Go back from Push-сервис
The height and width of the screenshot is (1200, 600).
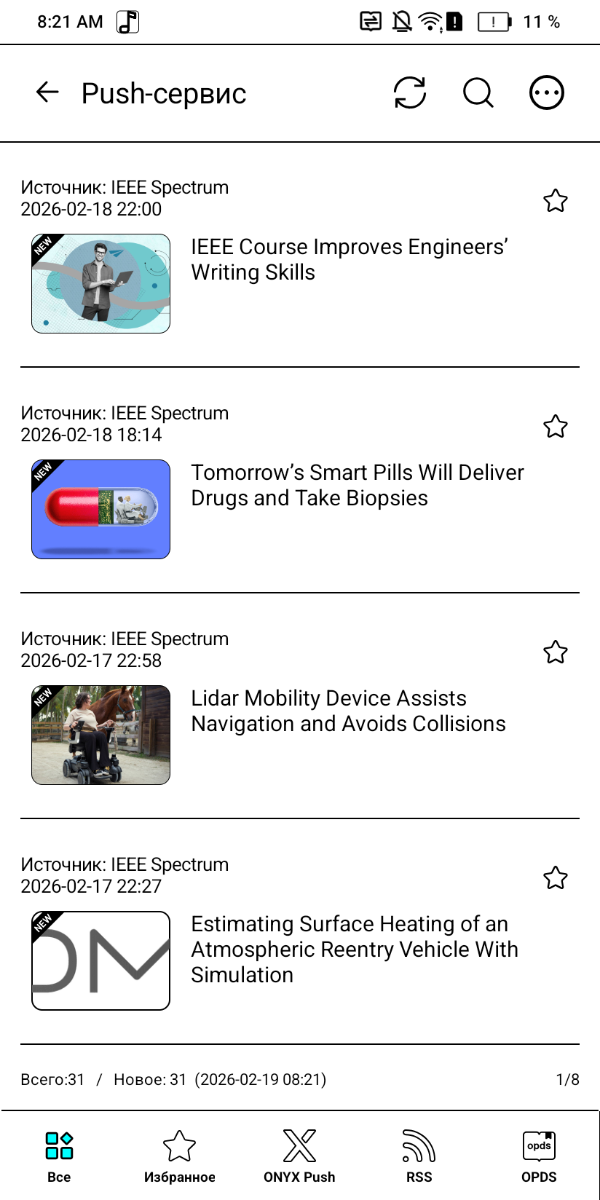pyautogui.click(x=47, y=93)
